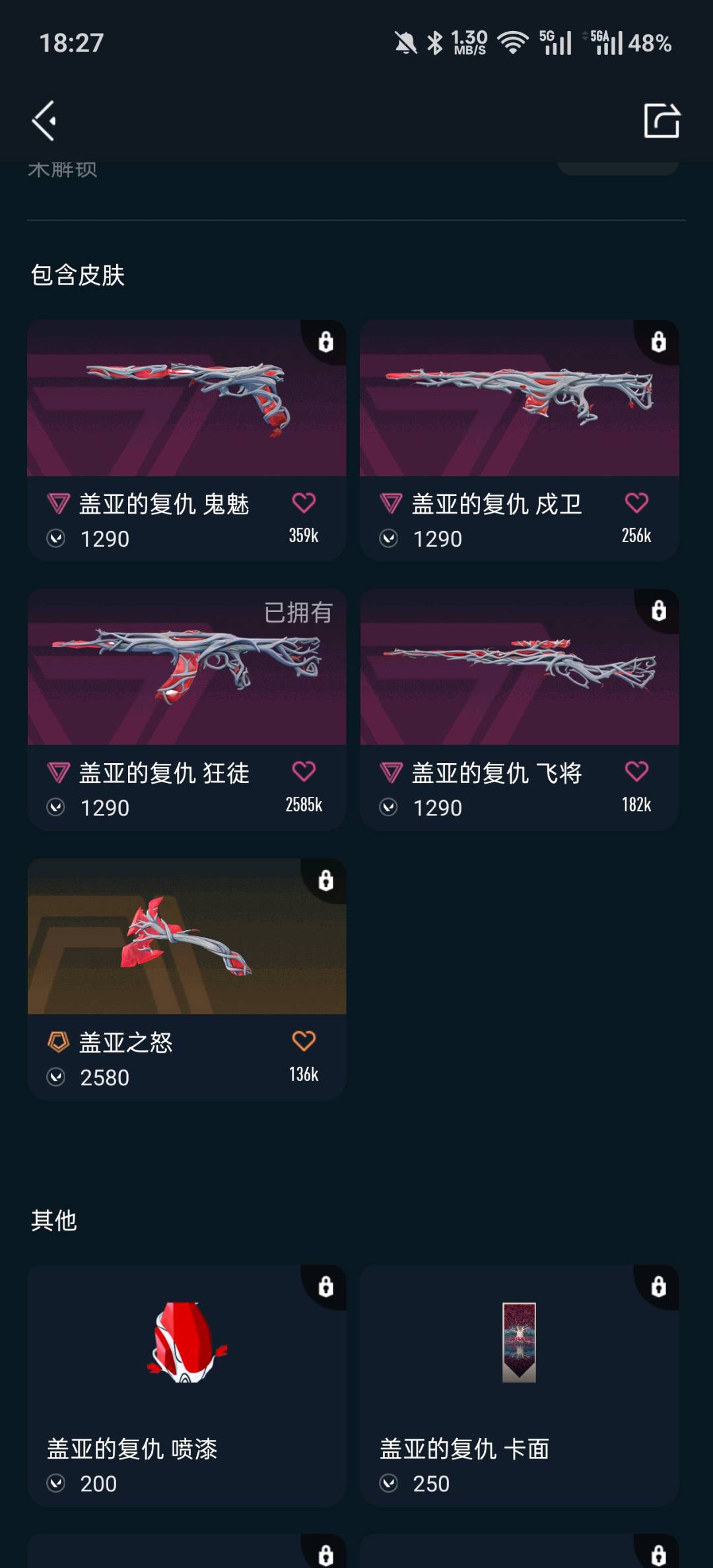Like the 盖亚的复仇 戍卫 skin
The height and width of the screenshot is (1568, 713).
(x=636, y=503)
